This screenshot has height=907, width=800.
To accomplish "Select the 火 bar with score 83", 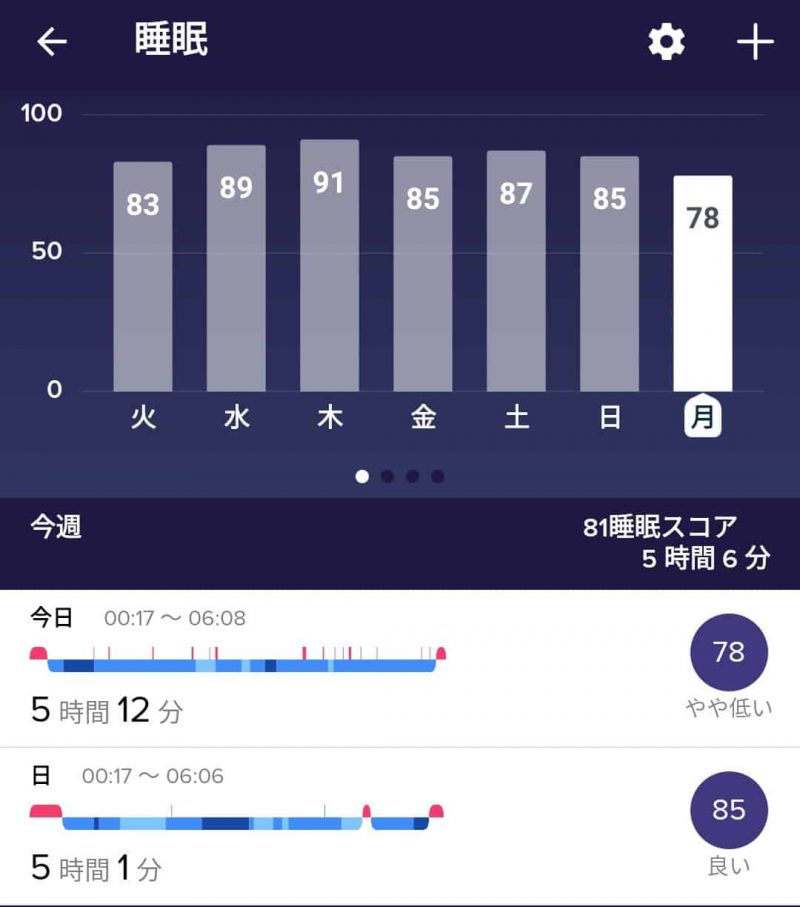I will pos(143,276).
